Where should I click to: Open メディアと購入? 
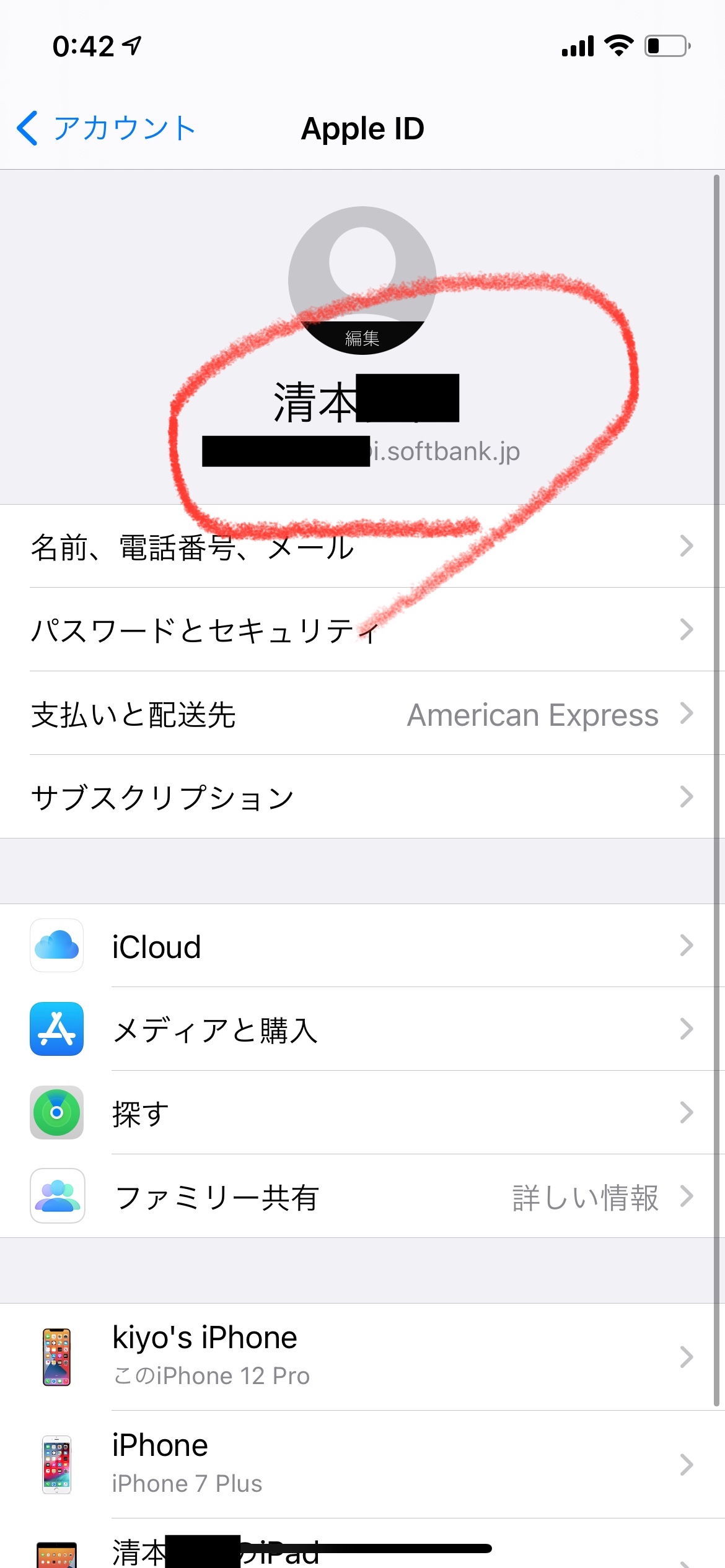(x=362, y=1030)
